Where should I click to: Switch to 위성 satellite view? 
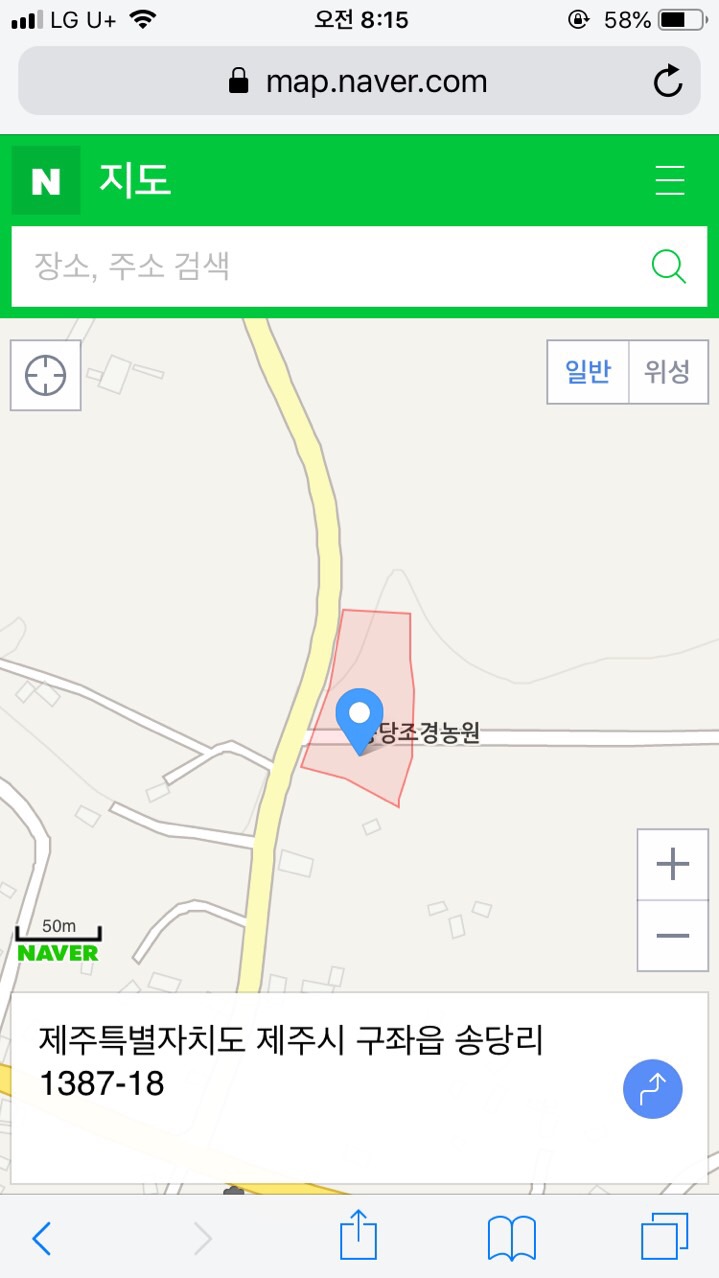tap(668, 372)
